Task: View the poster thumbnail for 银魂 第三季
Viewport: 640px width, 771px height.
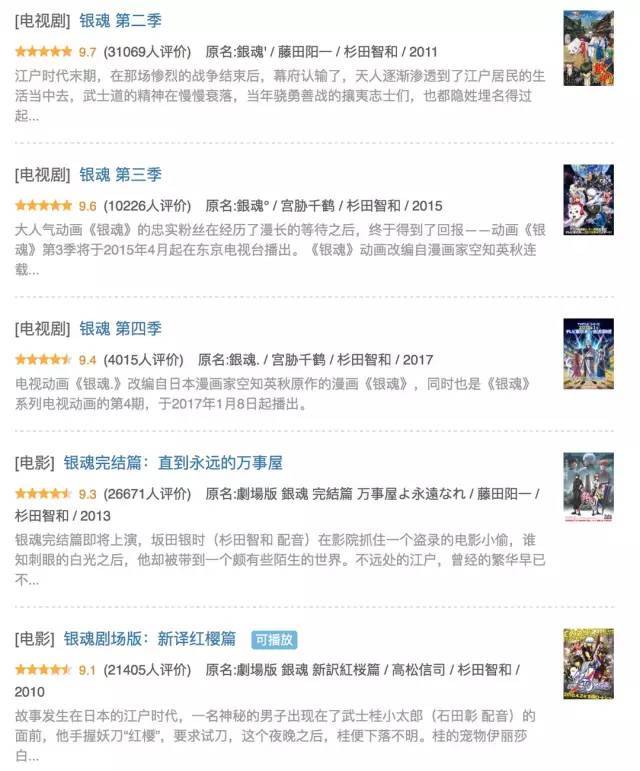Action: [588, 200]
